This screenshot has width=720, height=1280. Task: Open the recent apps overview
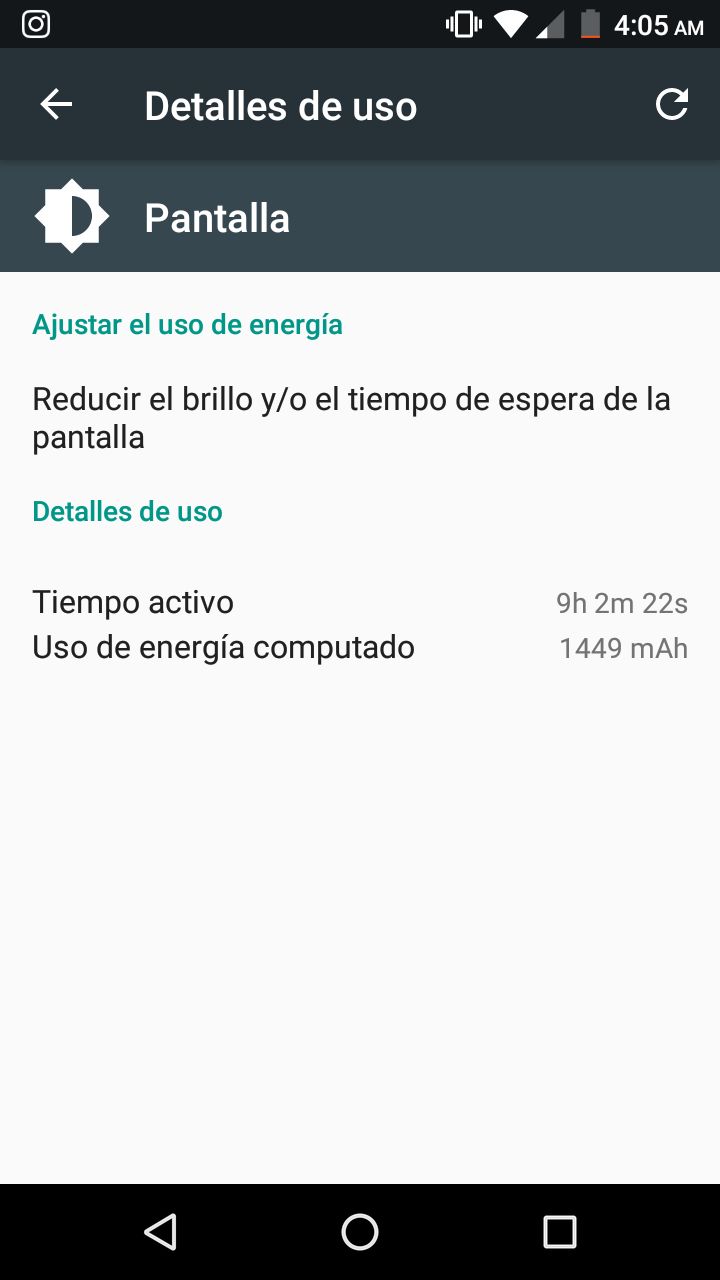click(x=559, y=1232)
